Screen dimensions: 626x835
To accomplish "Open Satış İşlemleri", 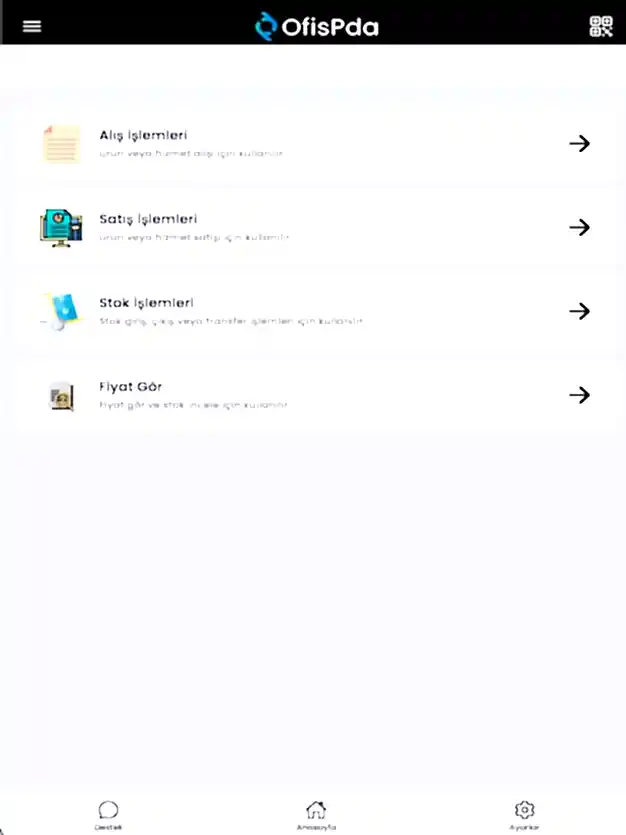I will pos(313,227).
